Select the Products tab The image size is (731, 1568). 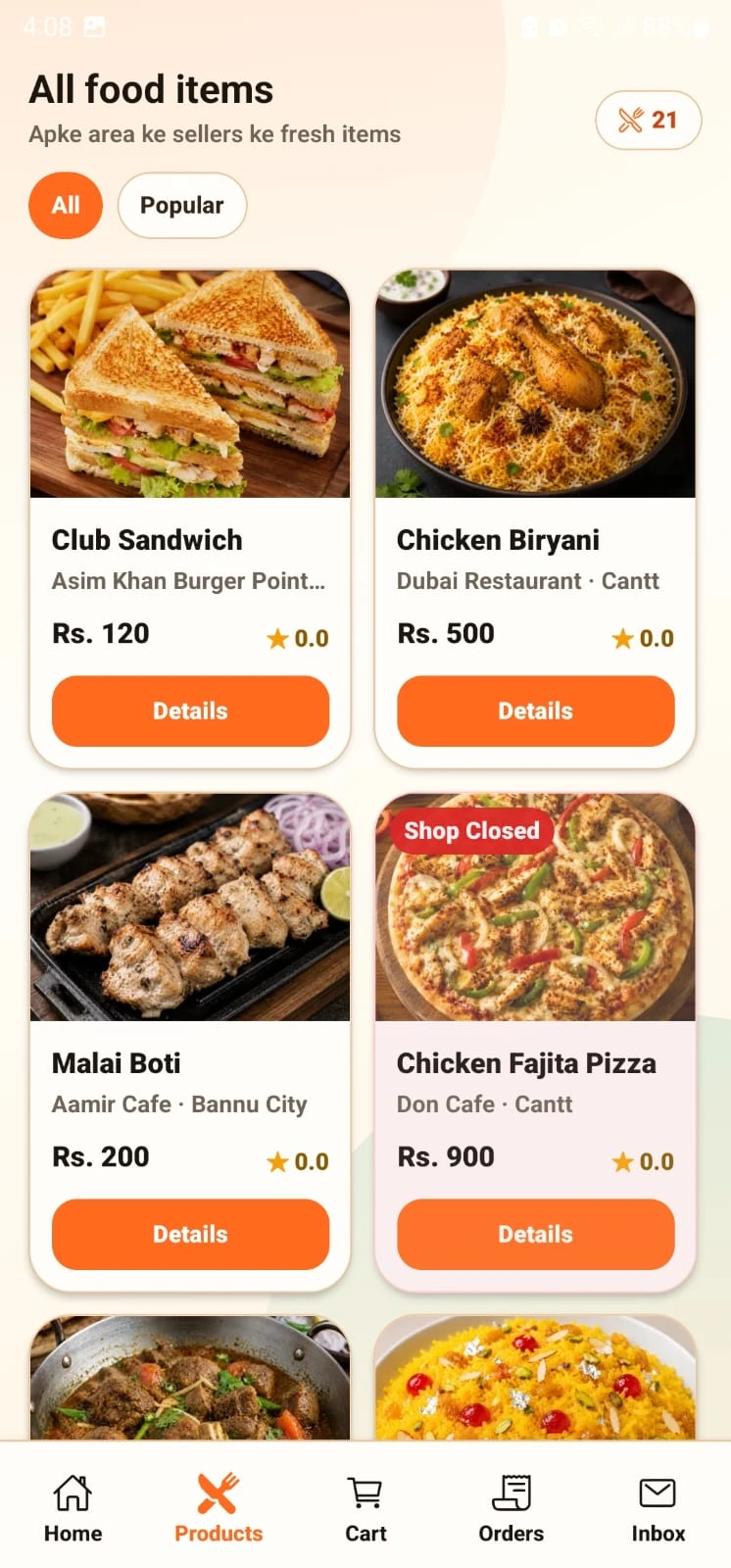coord(219,1508)
